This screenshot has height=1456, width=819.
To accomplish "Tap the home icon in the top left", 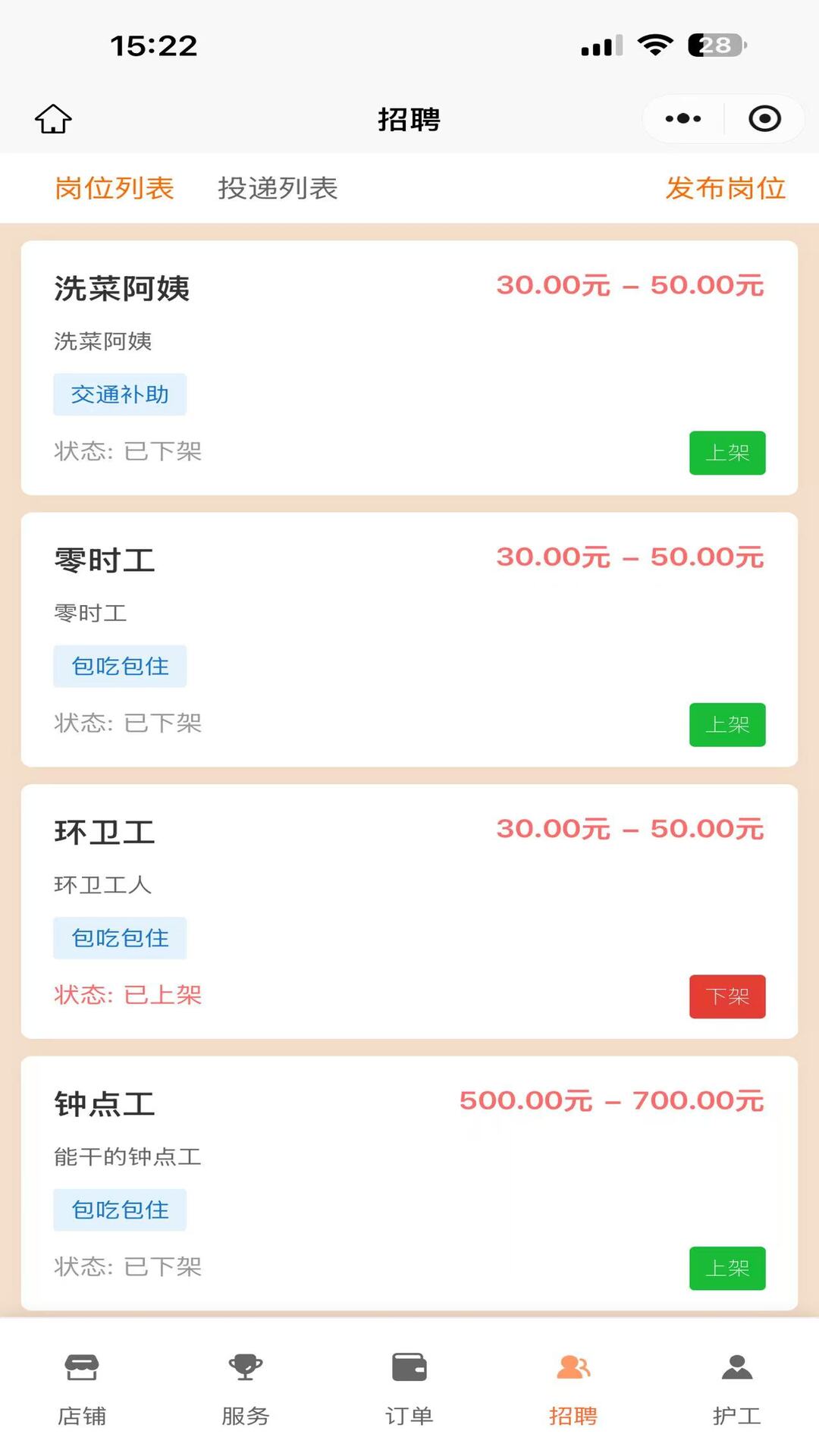I will [x=54, y=118].
